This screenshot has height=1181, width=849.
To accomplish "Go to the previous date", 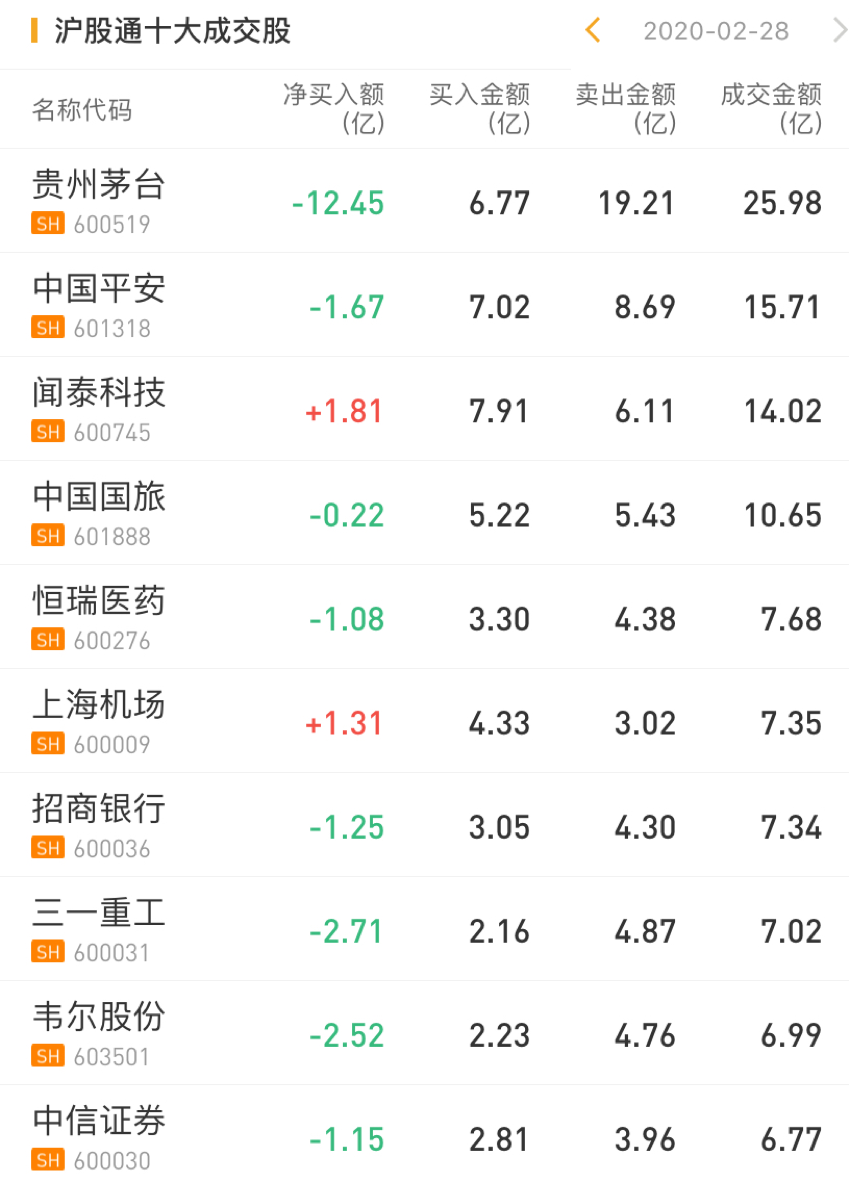I will 593,31.
